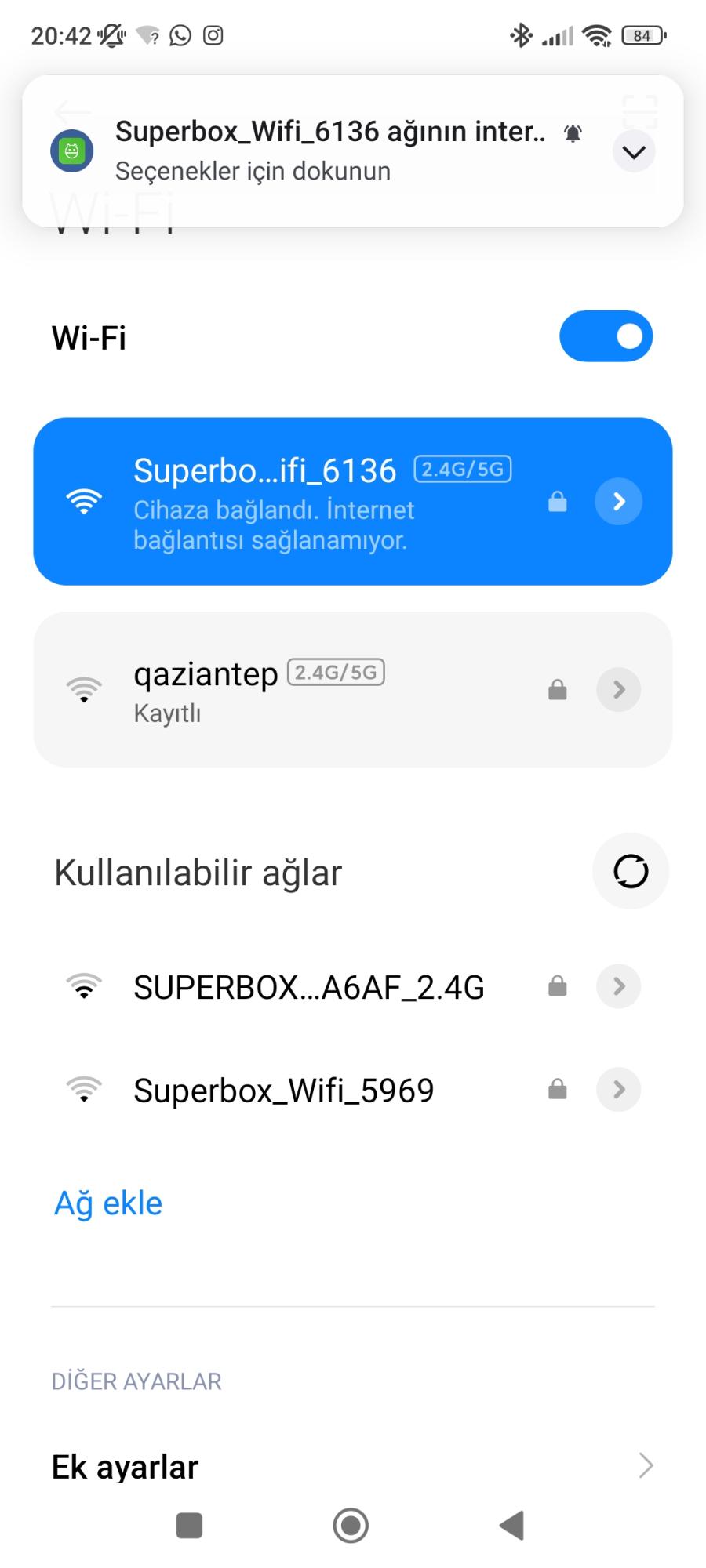Tap the Android app icon in the notification
The width and height of the screenshot is (706, 1568).
(71, 149)
